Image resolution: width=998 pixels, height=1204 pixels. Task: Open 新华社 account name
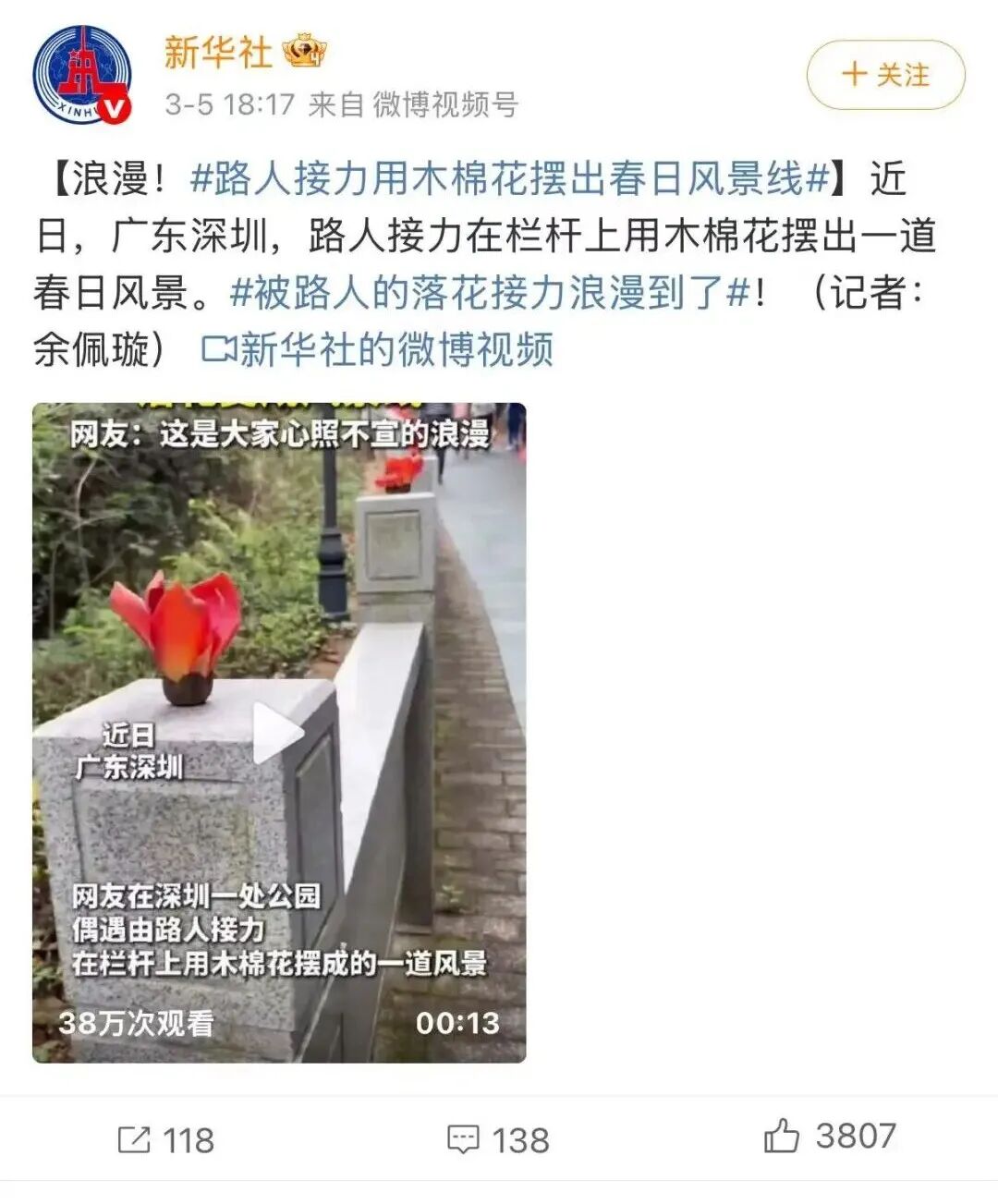coord(218,52)
